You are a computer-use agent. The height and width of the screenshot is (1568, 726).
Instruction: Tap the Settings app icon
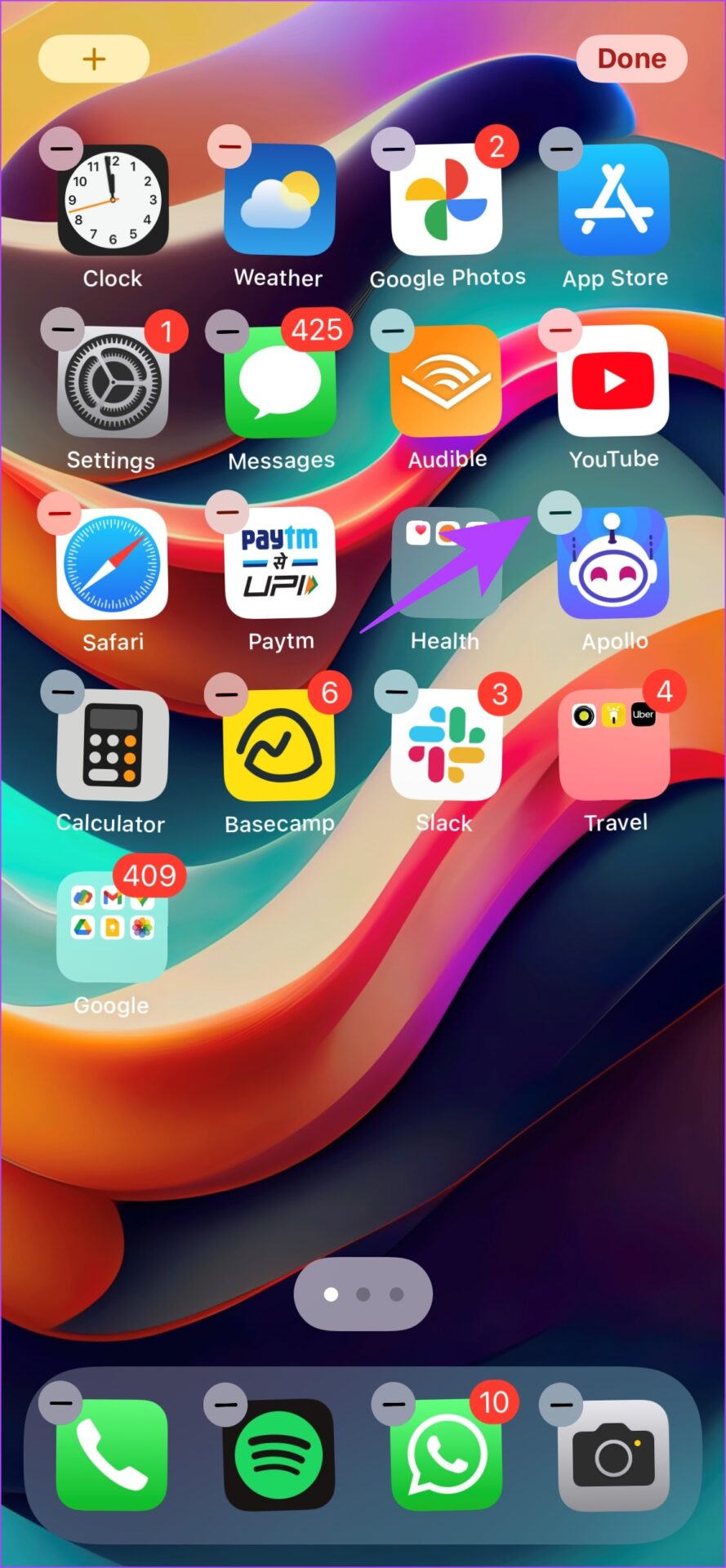tap(113, 382)
